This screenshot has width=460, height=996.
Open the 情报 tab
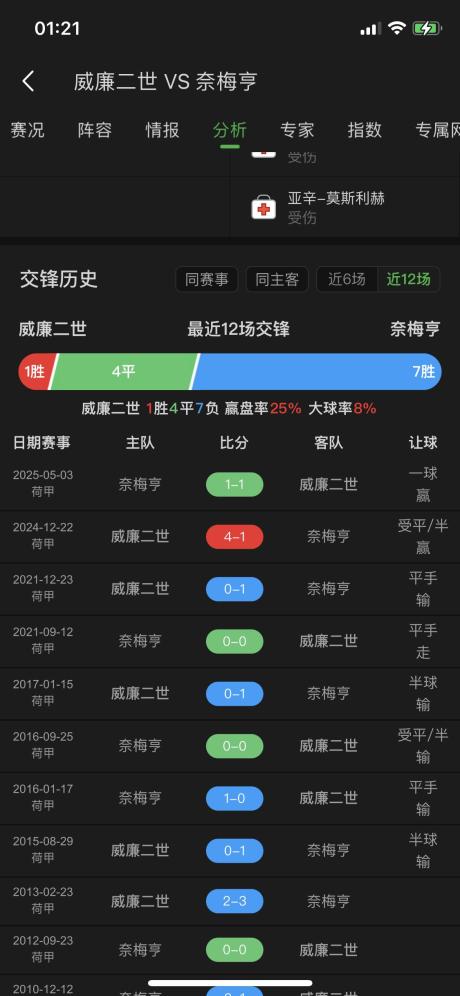tap(162, 130)
